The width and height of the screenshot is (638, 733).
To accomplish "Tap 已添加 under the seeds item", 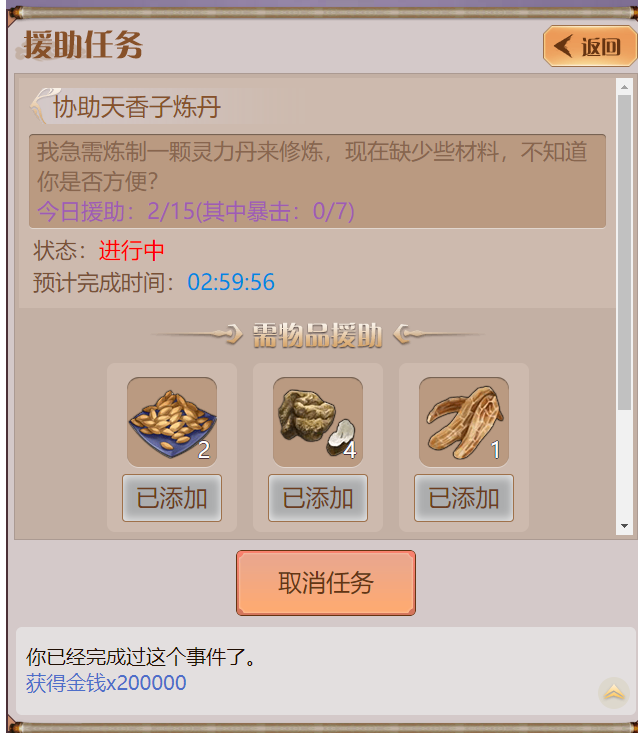I will 172,498.
